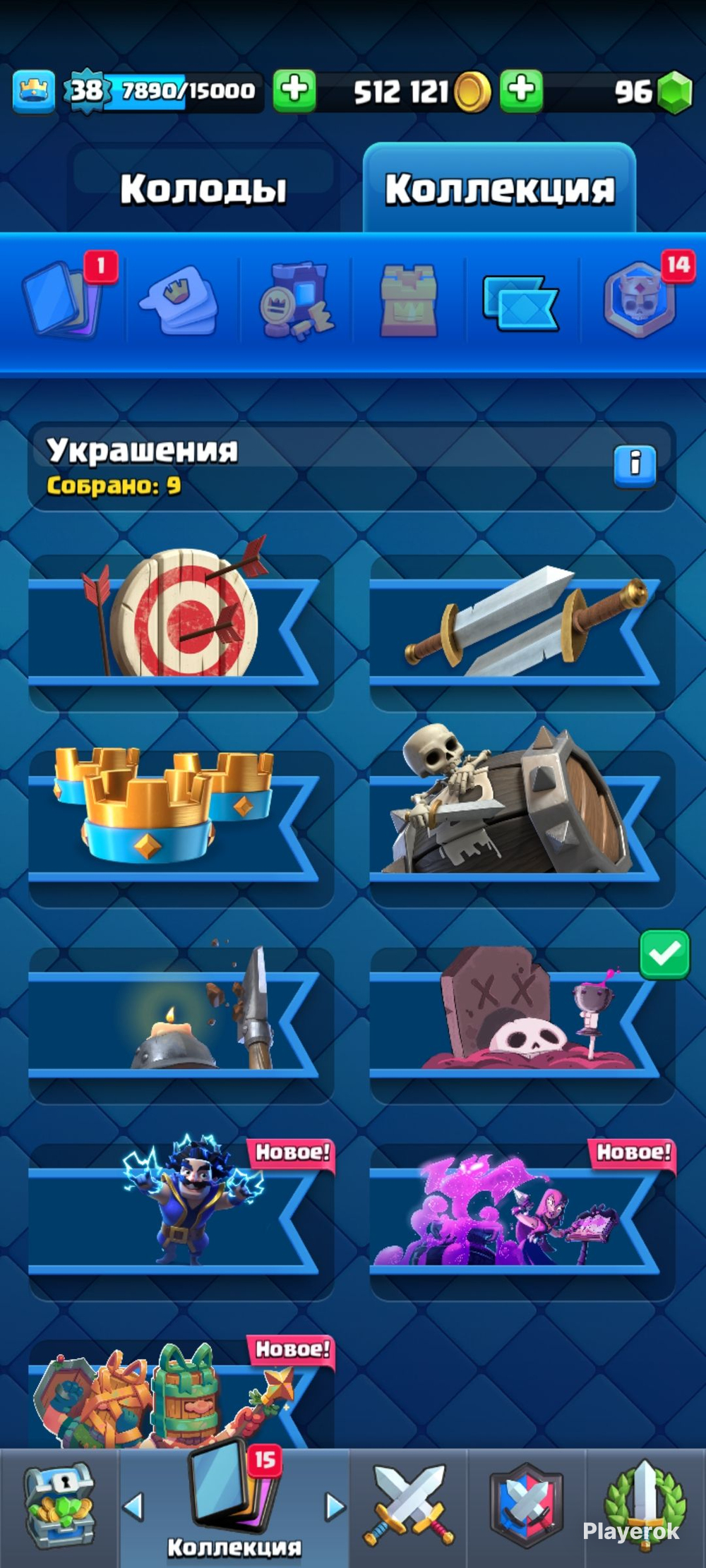Tap the green plus to add gold
Screen dimensions: 706x1568
point(522,90)
